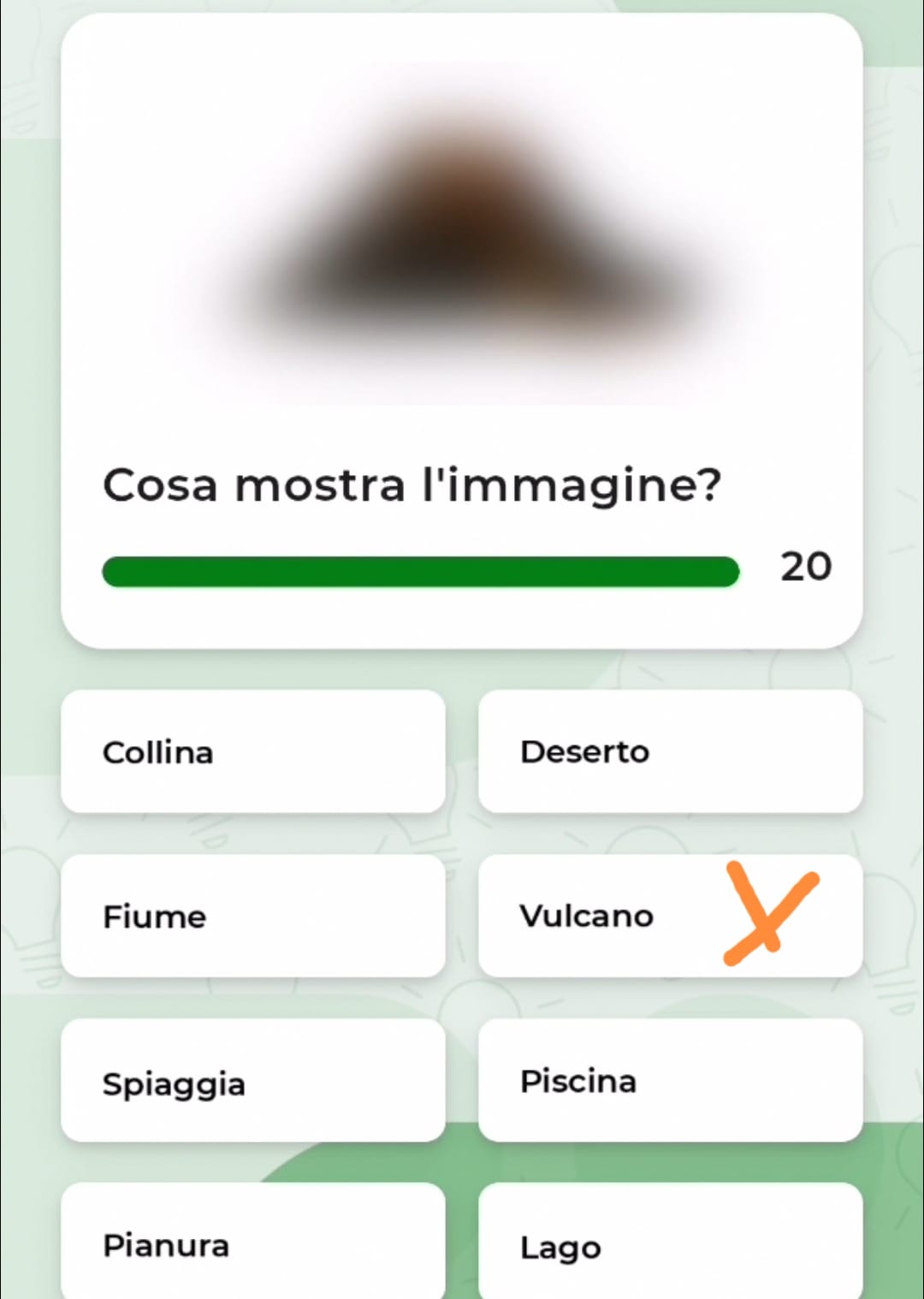Select the Piscina option
This screenshot has height=1299, width=924.
click(670, 1080)
